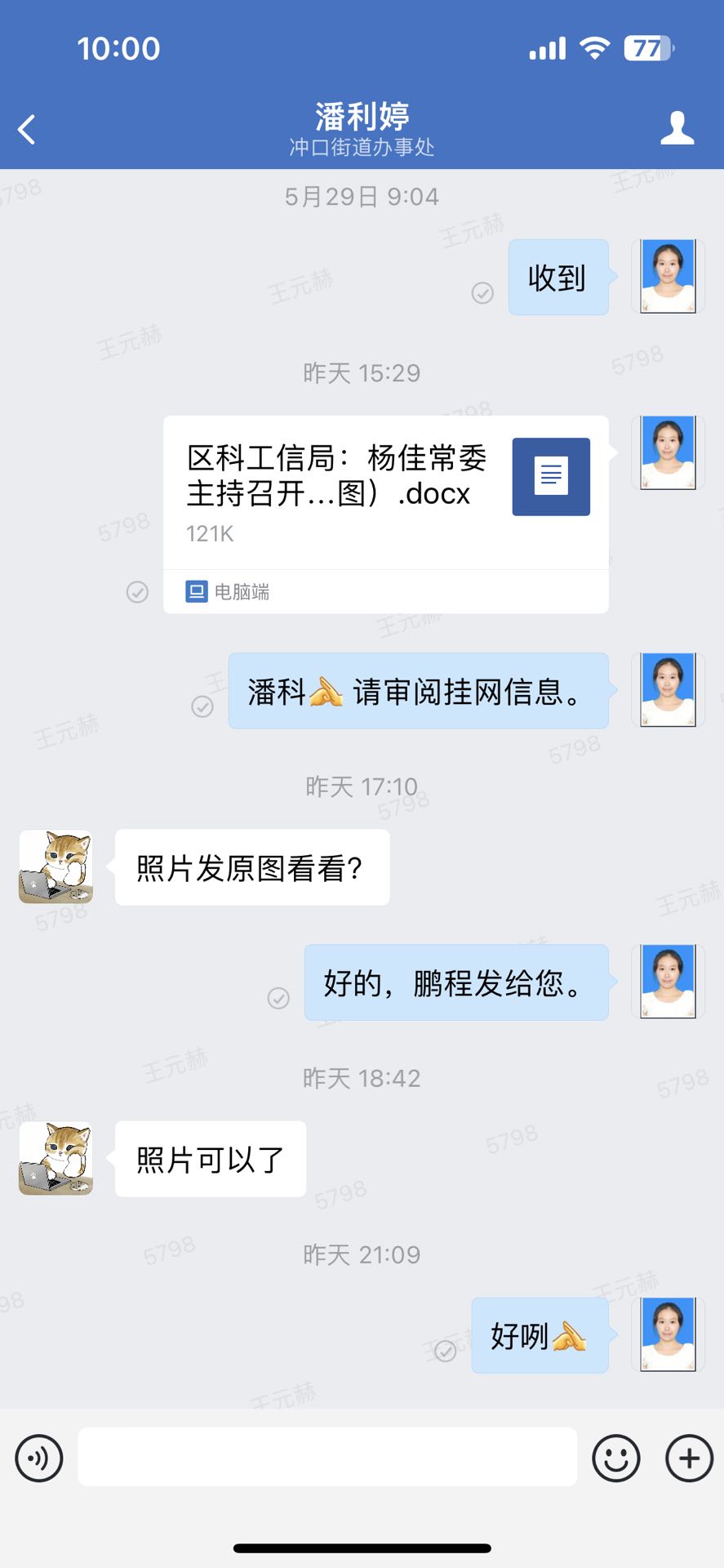The image size is (724, 1568).
Task: Open 潘利婷's contact profile icon
Action: 677,129
